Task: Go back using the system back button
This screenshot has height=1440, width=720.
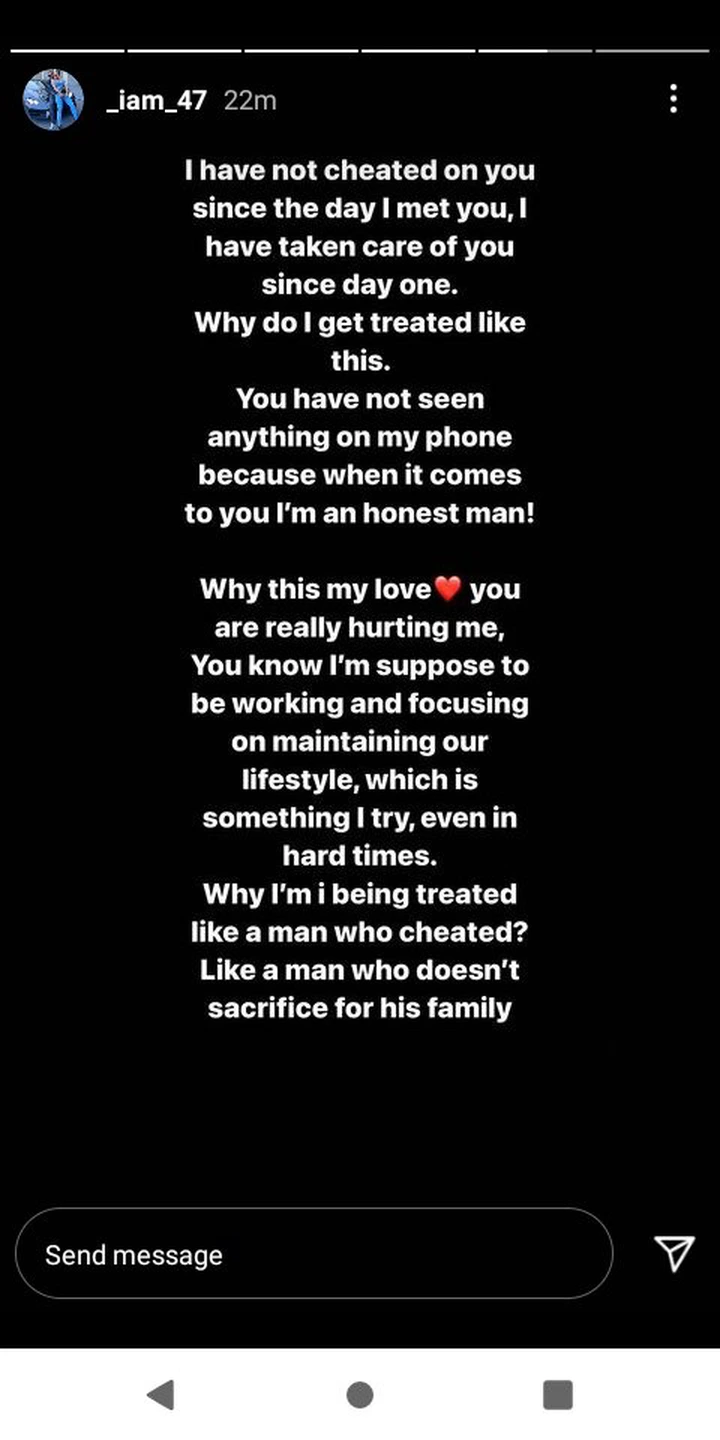Action: coord(160,1394)
